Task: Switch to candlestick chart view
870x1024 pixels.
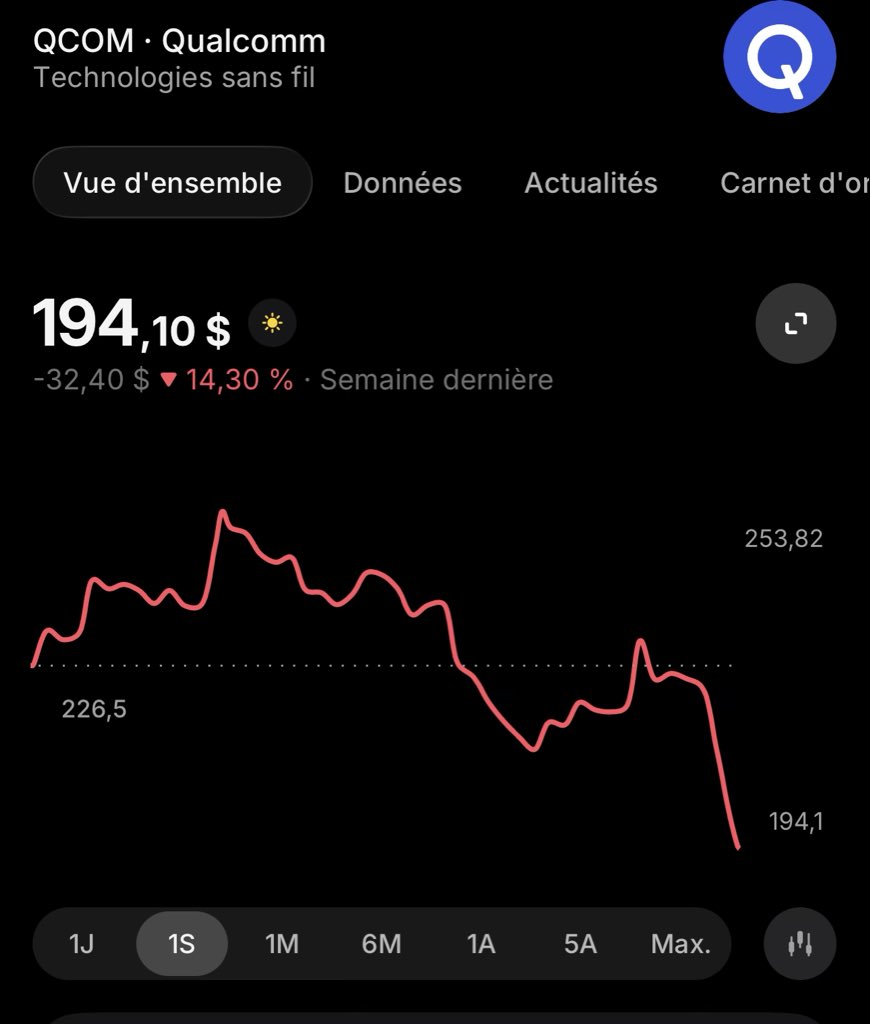Action: 799,944
